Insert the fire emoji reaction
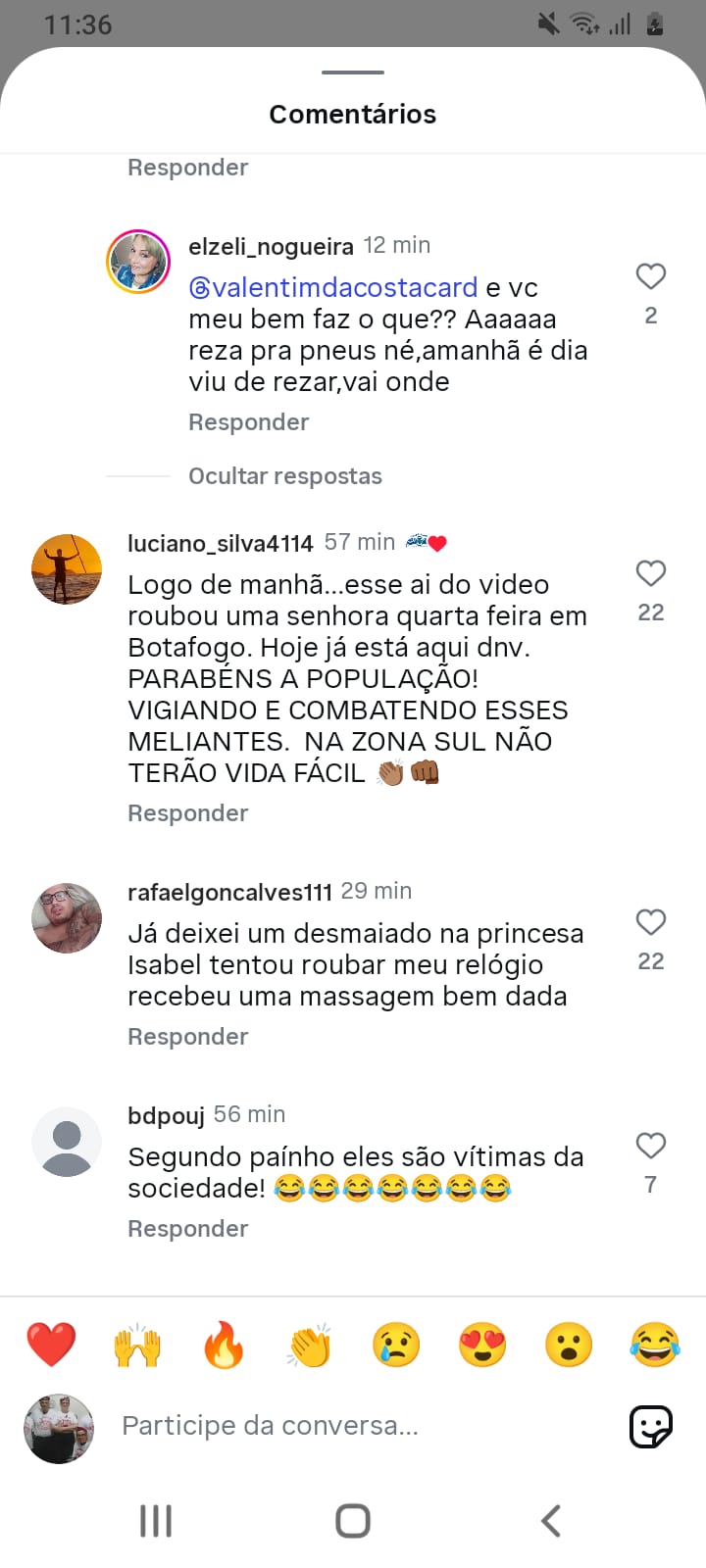 pos(224,1345)
